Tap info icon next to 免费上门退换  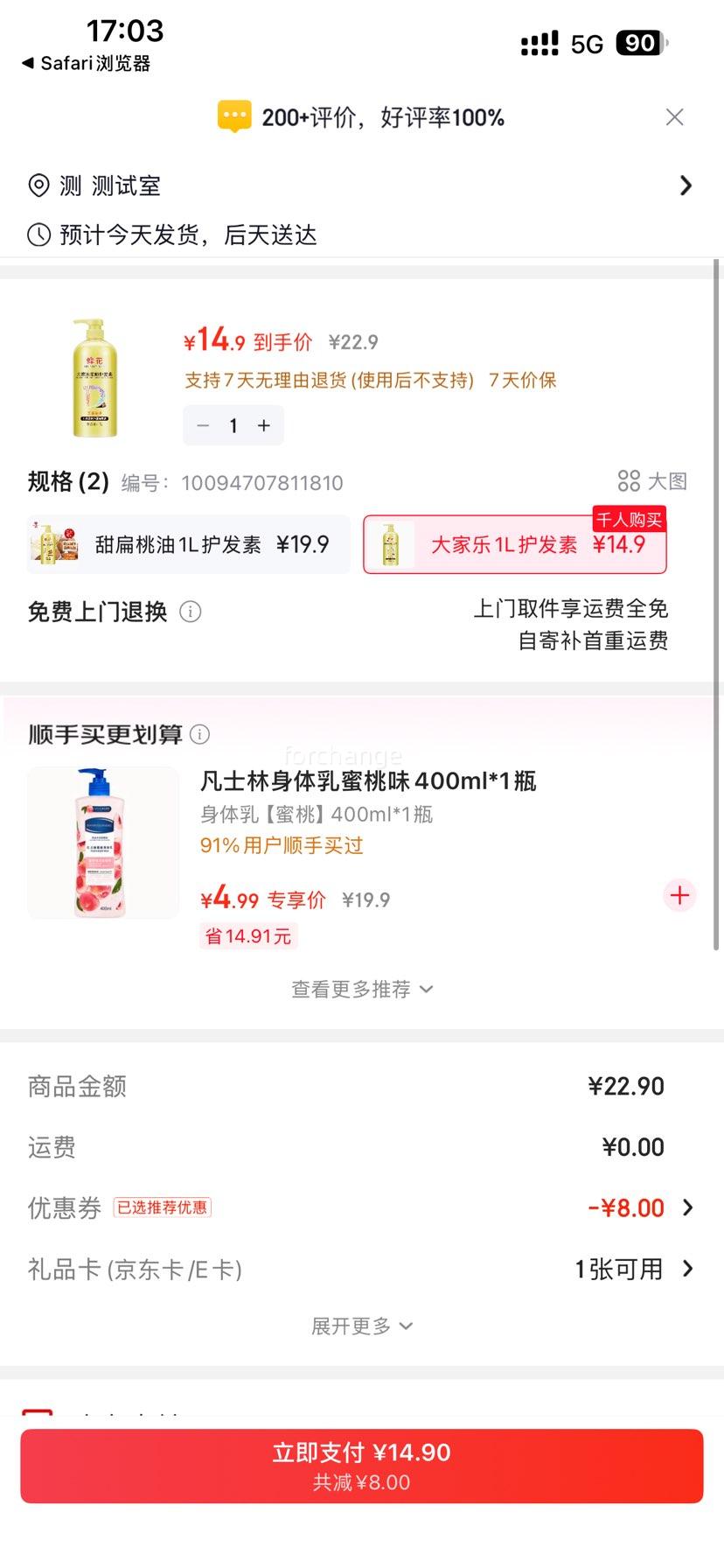(191, 612)
